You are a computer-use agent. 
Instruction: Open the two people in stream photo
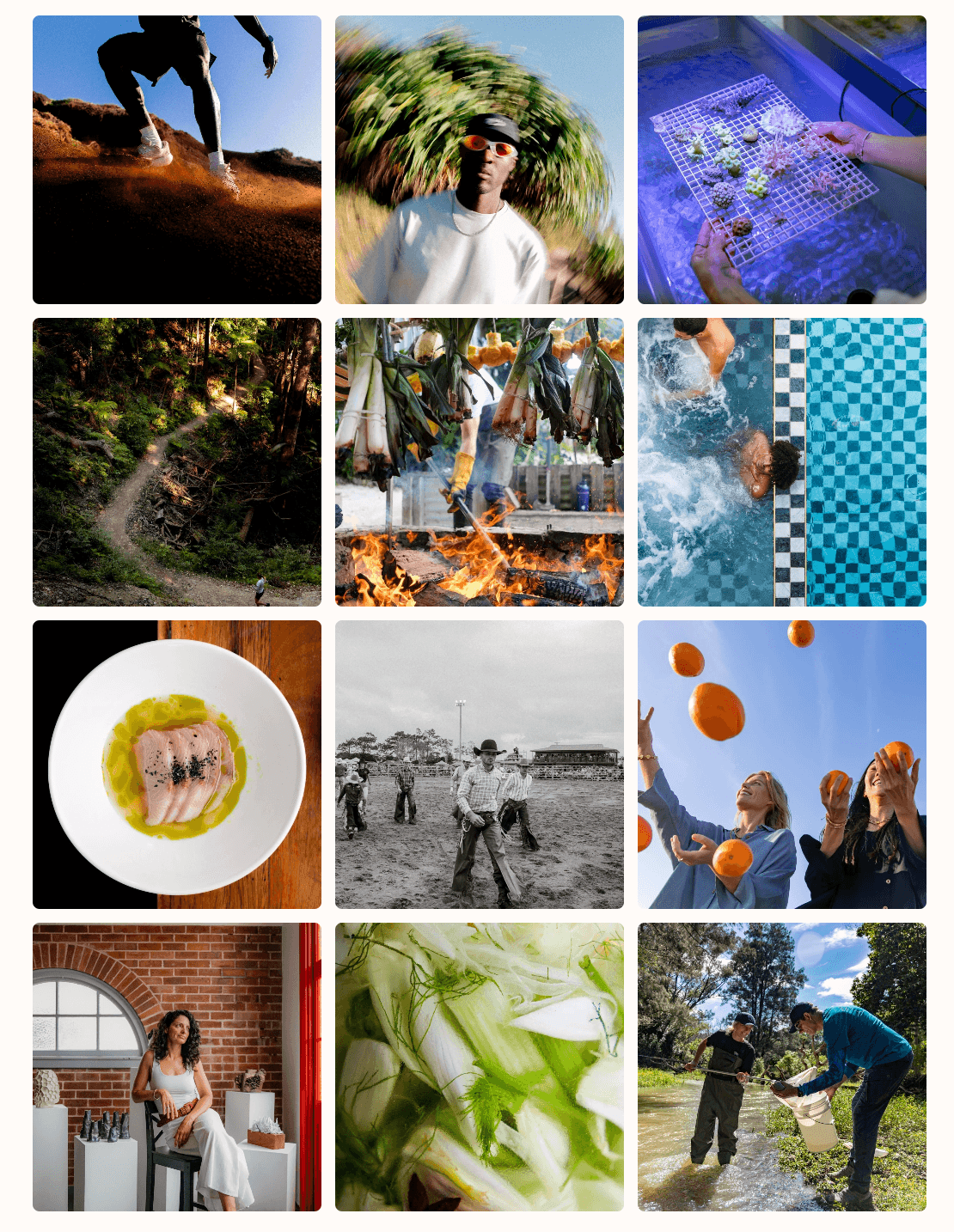781,1067
